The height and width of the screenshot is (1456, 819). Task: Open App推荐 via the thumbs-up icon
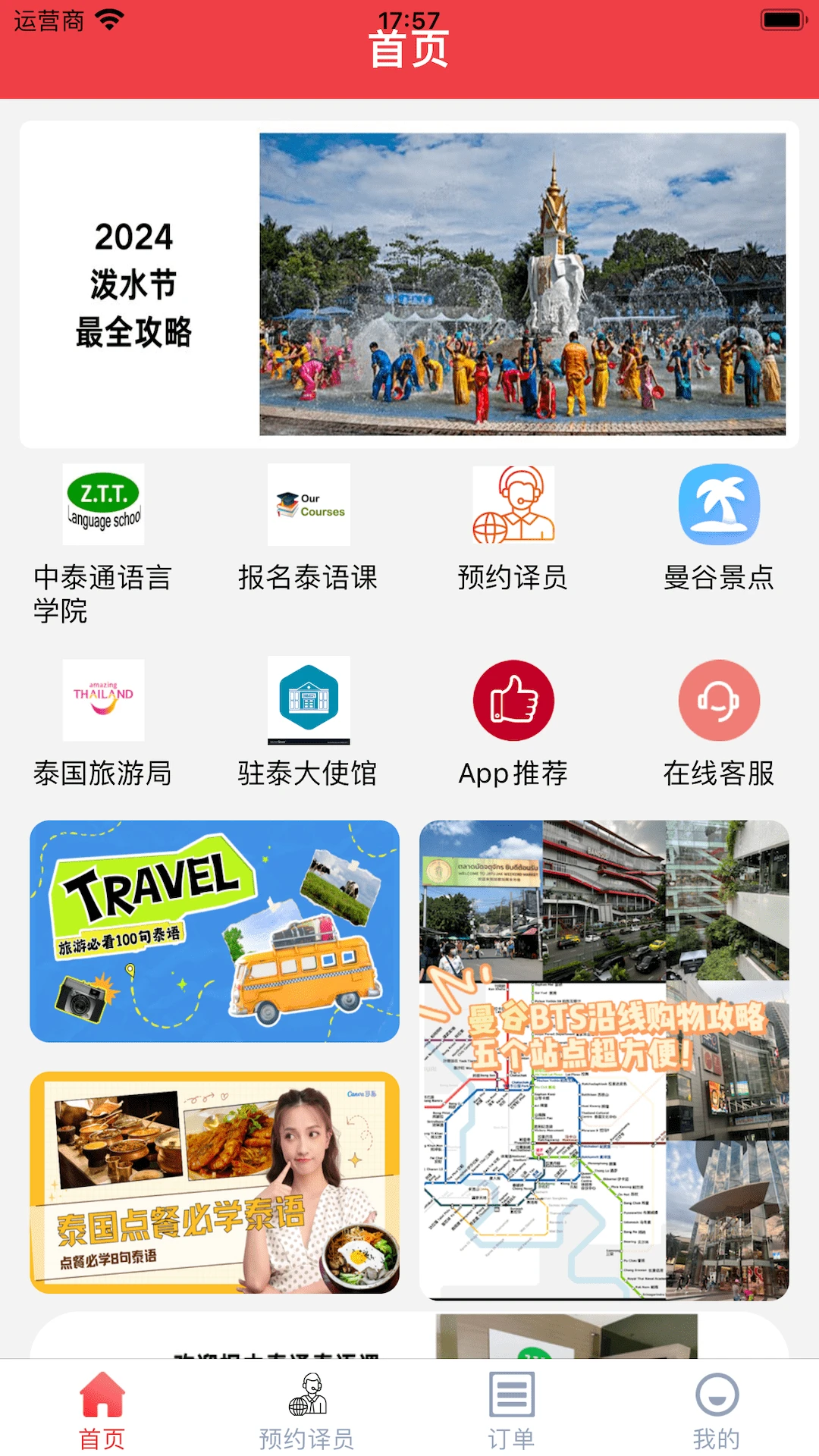click(514, 699)
